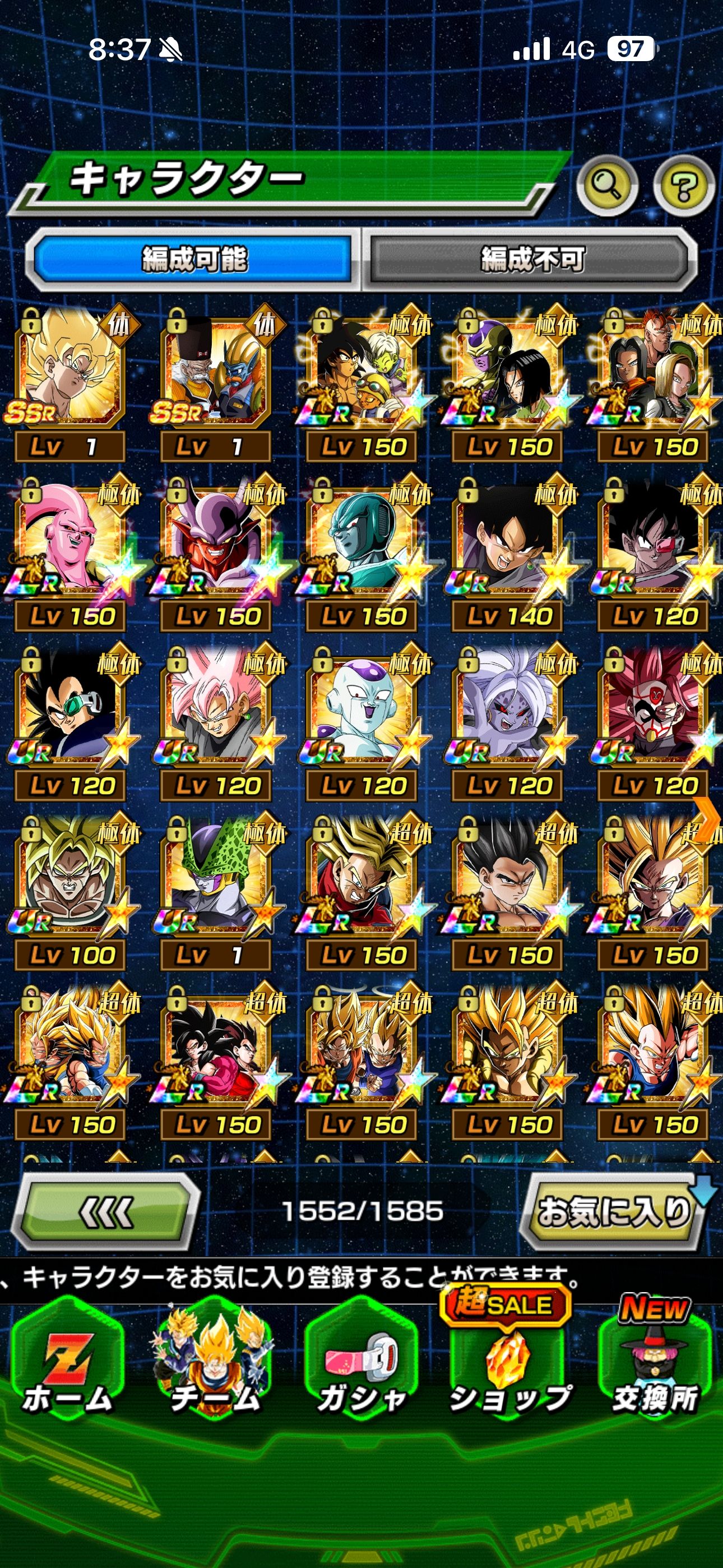Screen dimensions: 723x1568
Task: Tap the お気に入り favorites button
Action: [612, 1211]
